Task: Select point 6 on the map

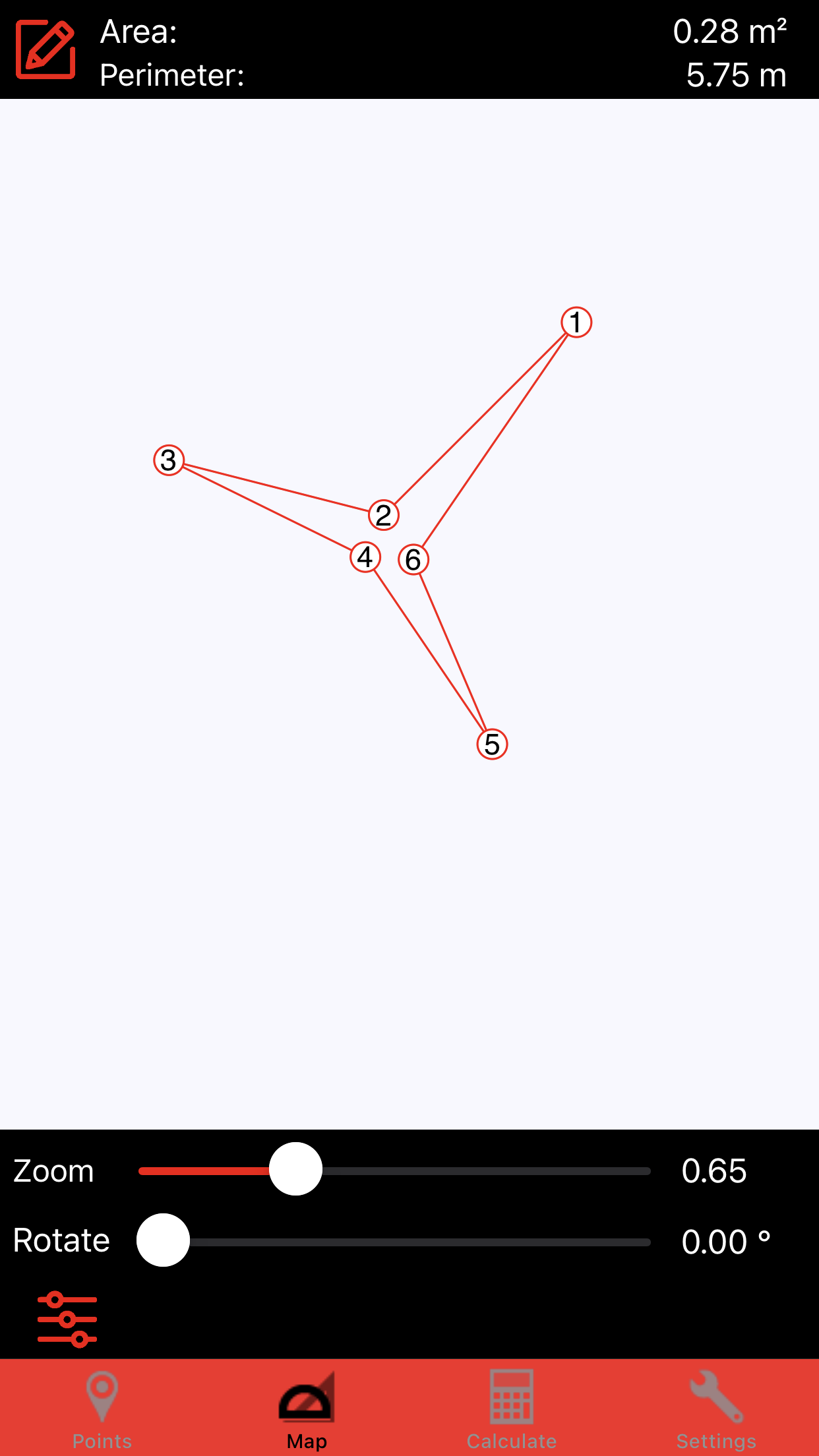Action: (x=413, y=560)
